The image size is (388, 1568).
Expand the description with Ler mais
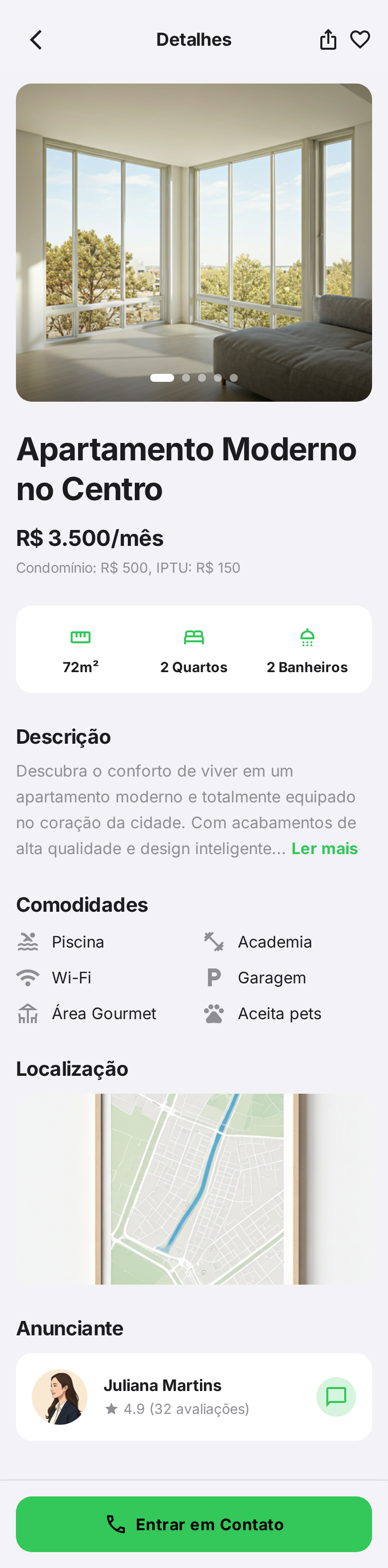point(324,849)
